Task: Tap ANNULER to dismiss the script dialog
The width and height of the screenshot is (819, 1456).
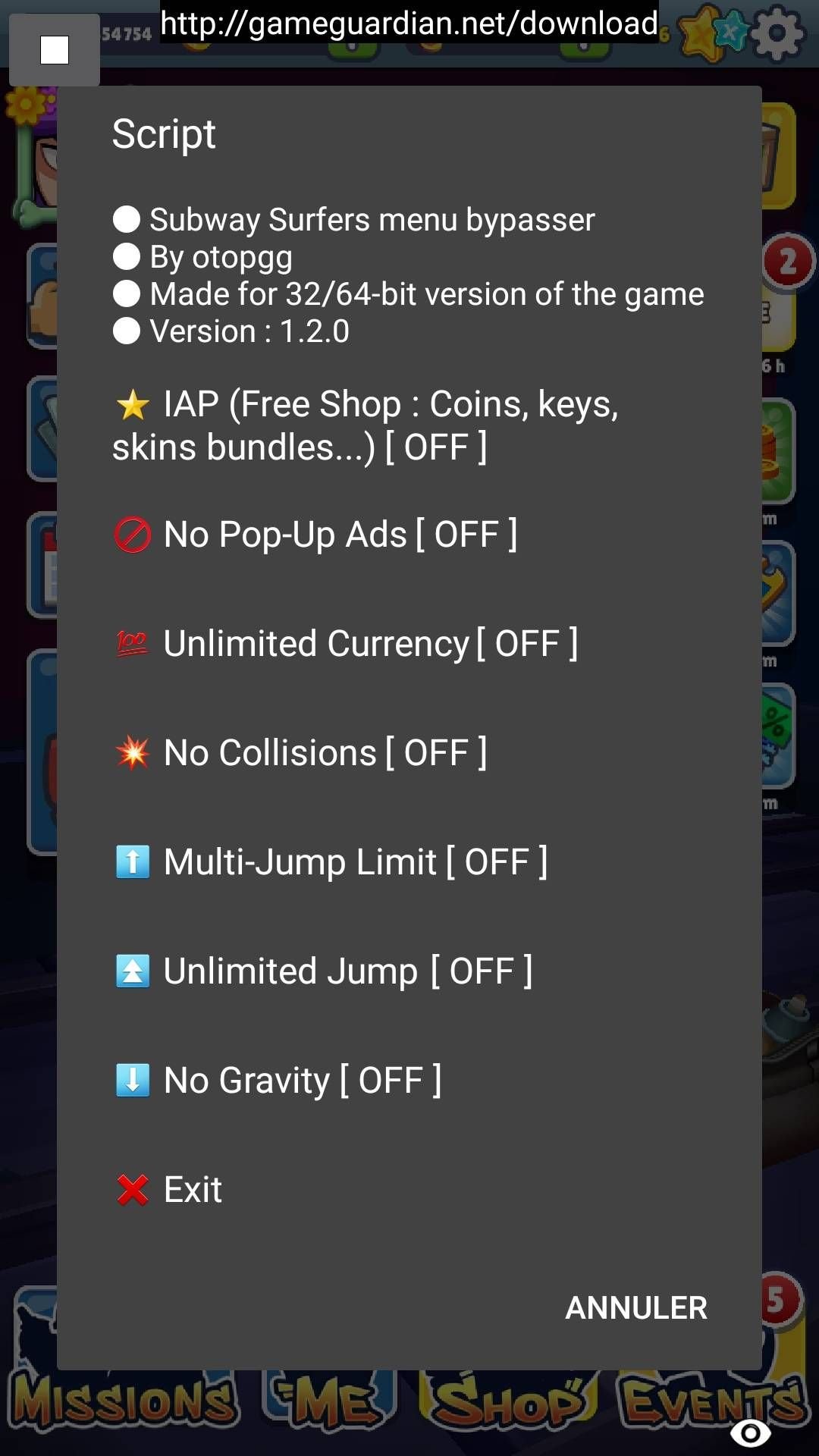Action: pyautogui.click(x=635, y=1307)
